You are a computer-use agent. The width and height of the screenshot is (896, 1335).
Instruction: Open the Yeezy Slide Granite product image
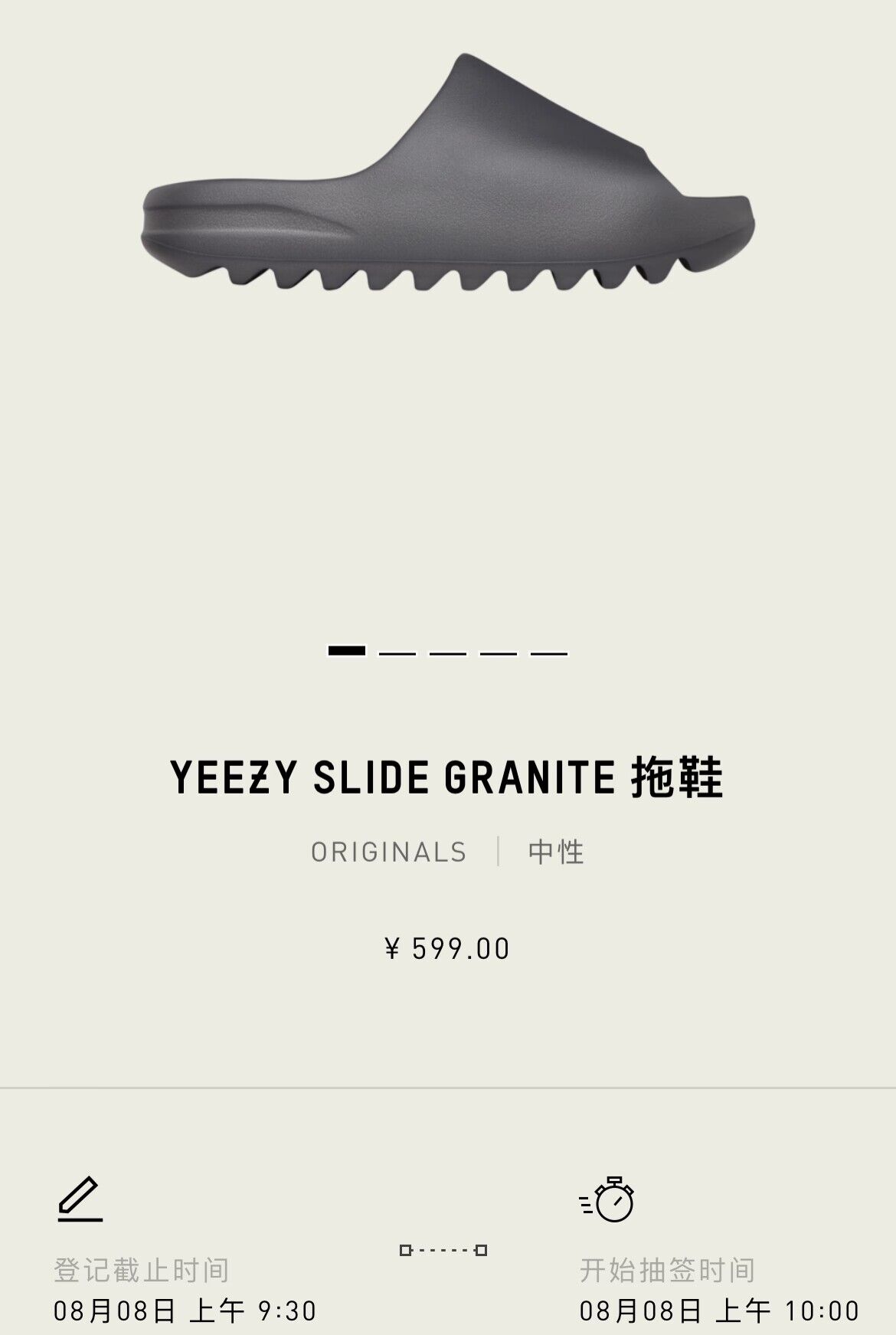pos(448,176)
